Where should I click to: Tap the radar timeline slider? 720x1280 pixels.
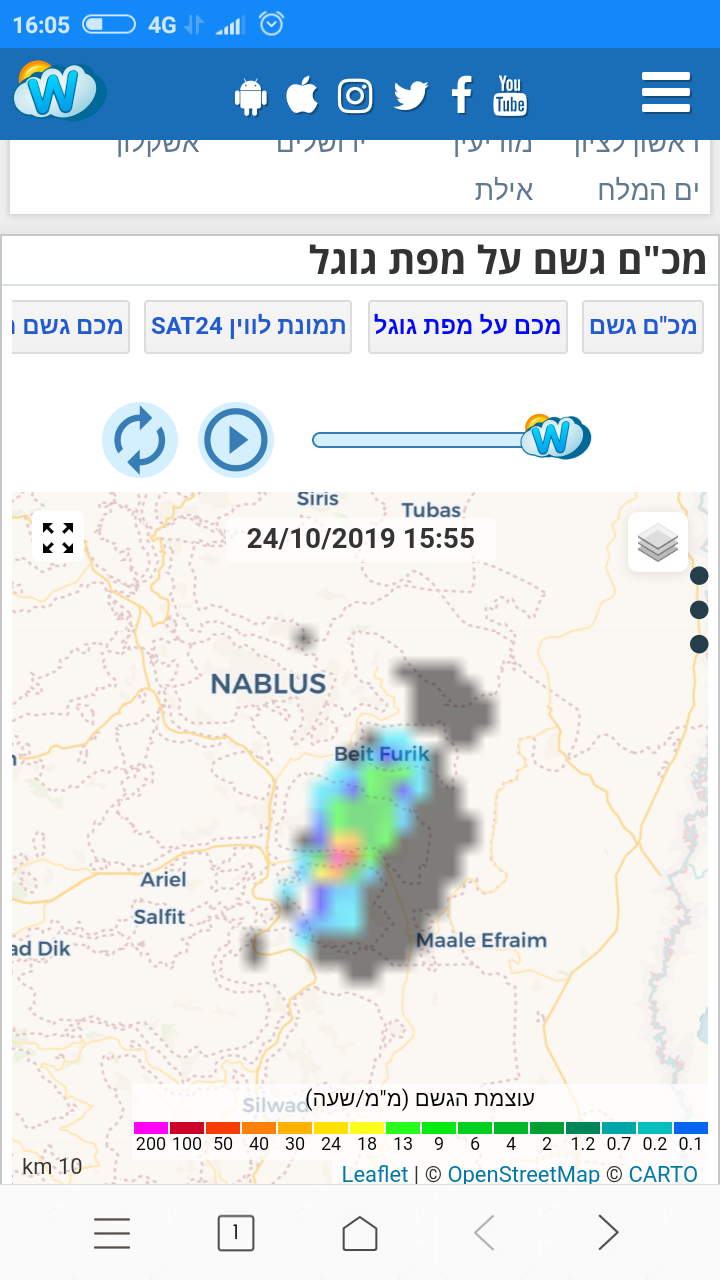[x=420, y=439]
